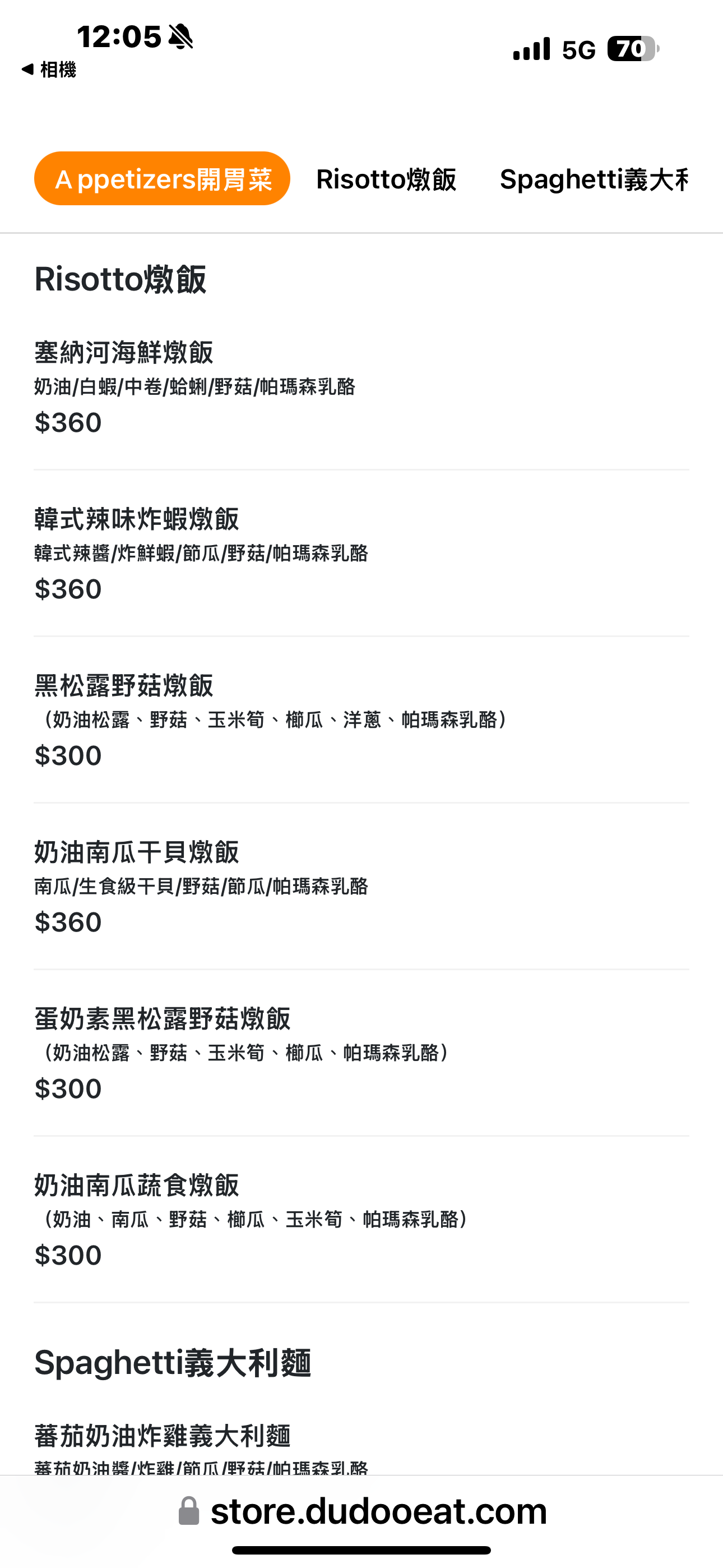Screen dimensions: 723x1568
Task: Select the Appetizers開胃菜 category tab
Action: tap(162, 178)
